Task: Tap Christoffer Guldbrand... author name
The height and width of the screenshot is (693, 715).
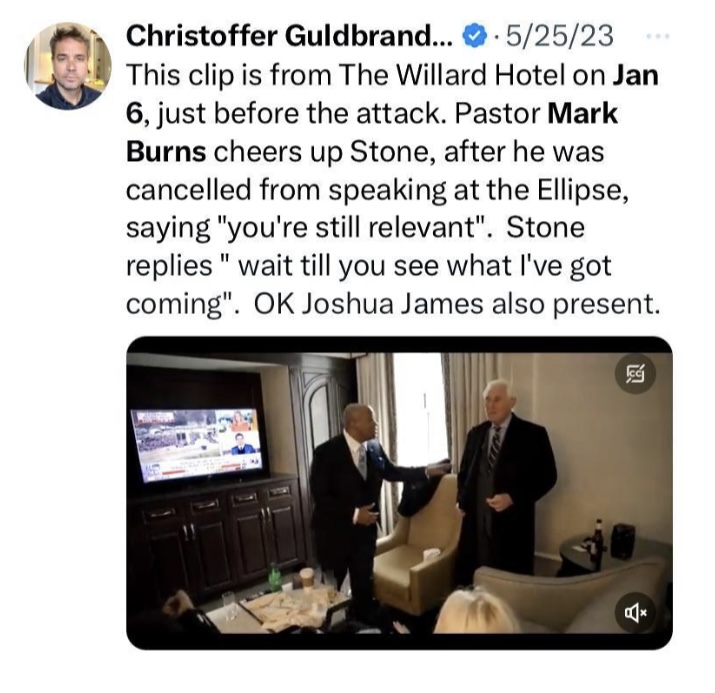Action: tap(289, 37)
